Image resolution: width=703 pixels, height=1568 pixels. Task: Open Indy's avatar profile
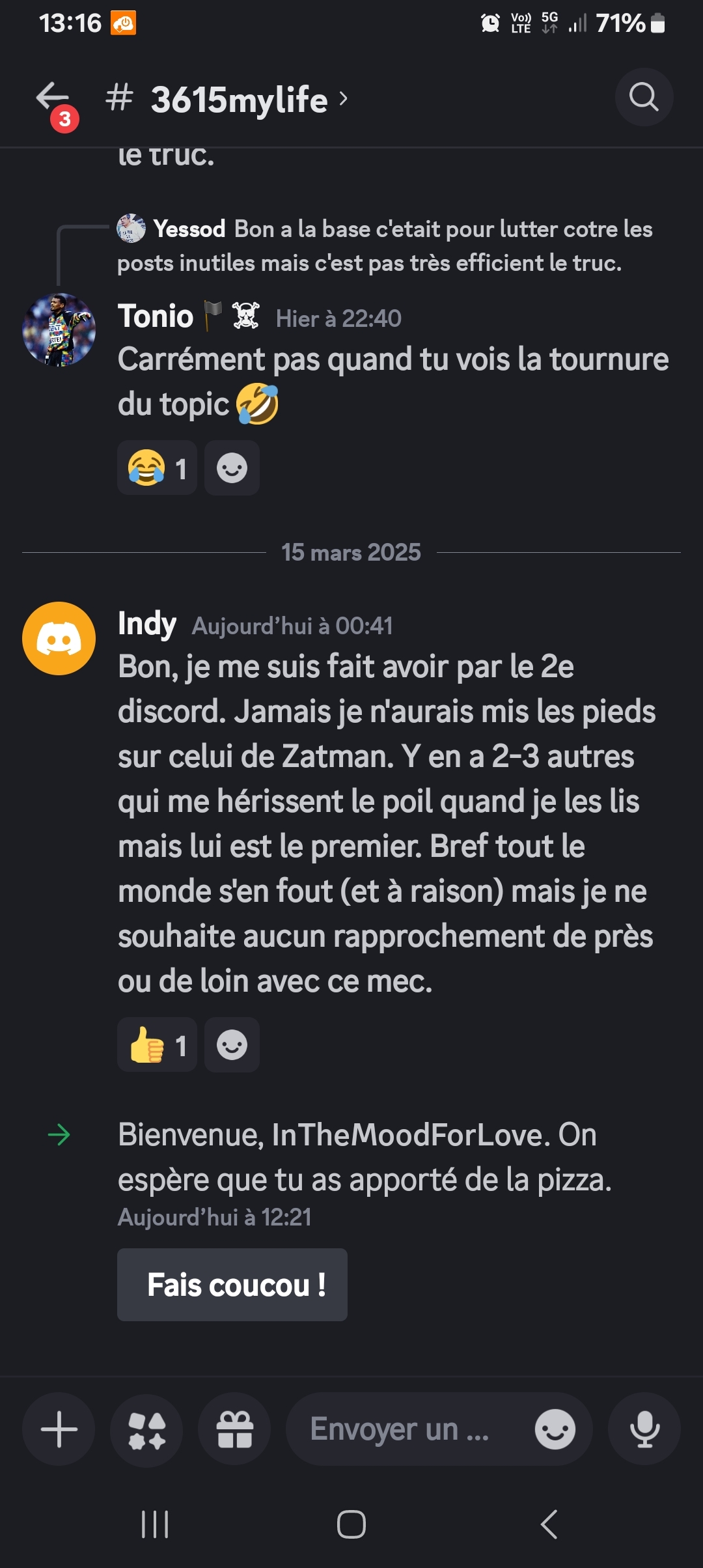click(59, 638)
